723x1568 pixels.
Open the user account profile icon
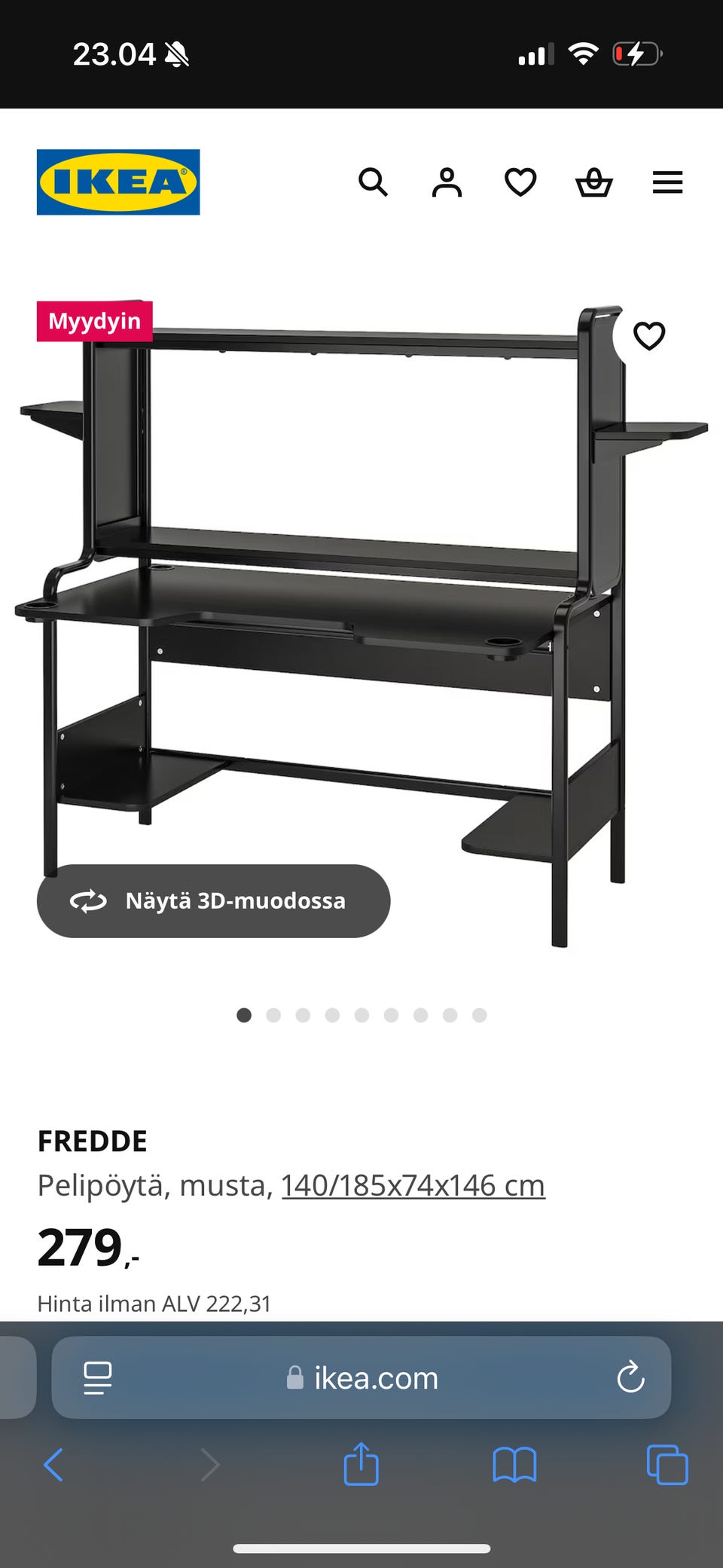click(447, 182)
